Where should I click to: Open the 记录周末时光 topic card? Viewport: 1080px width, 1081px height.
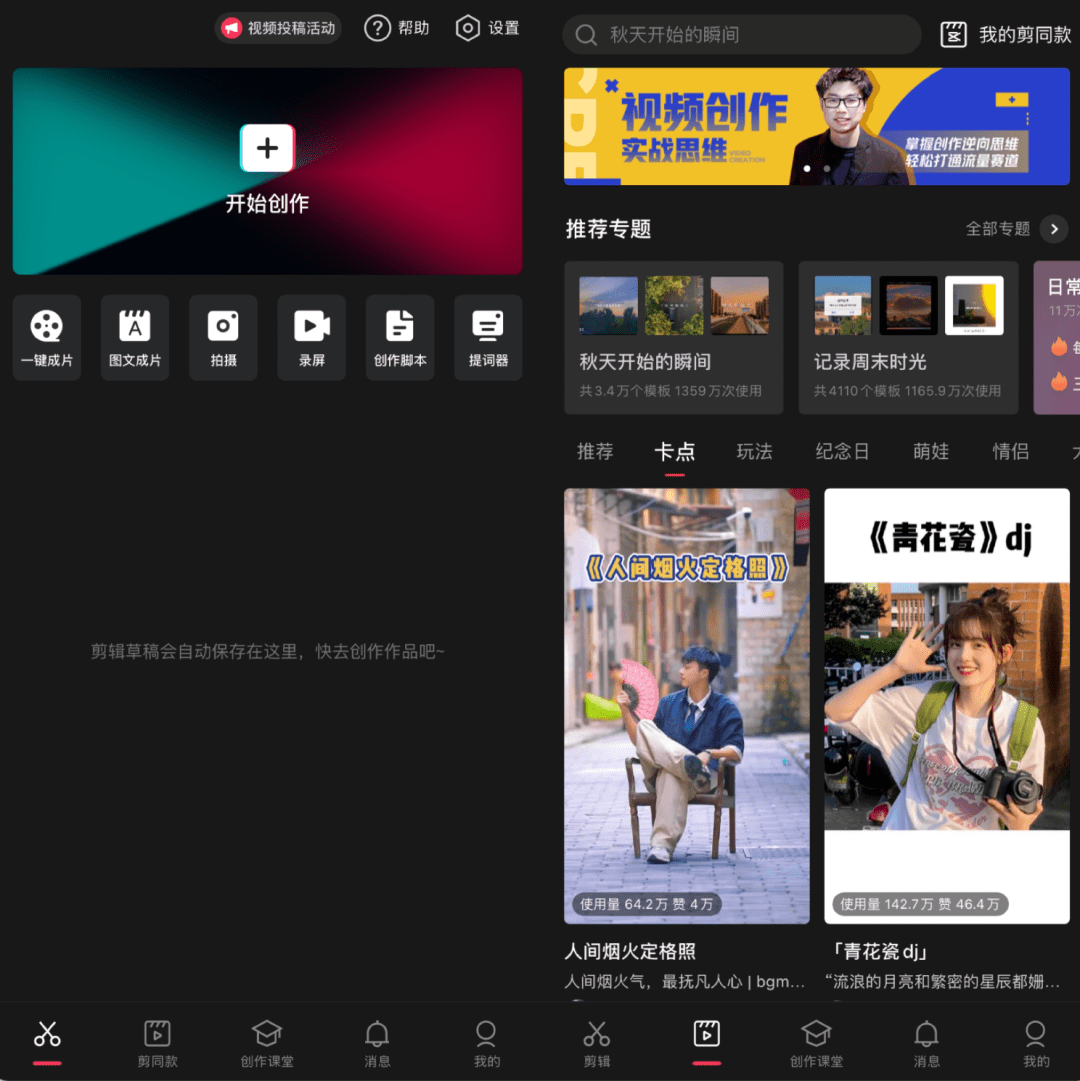click(908, 338)
